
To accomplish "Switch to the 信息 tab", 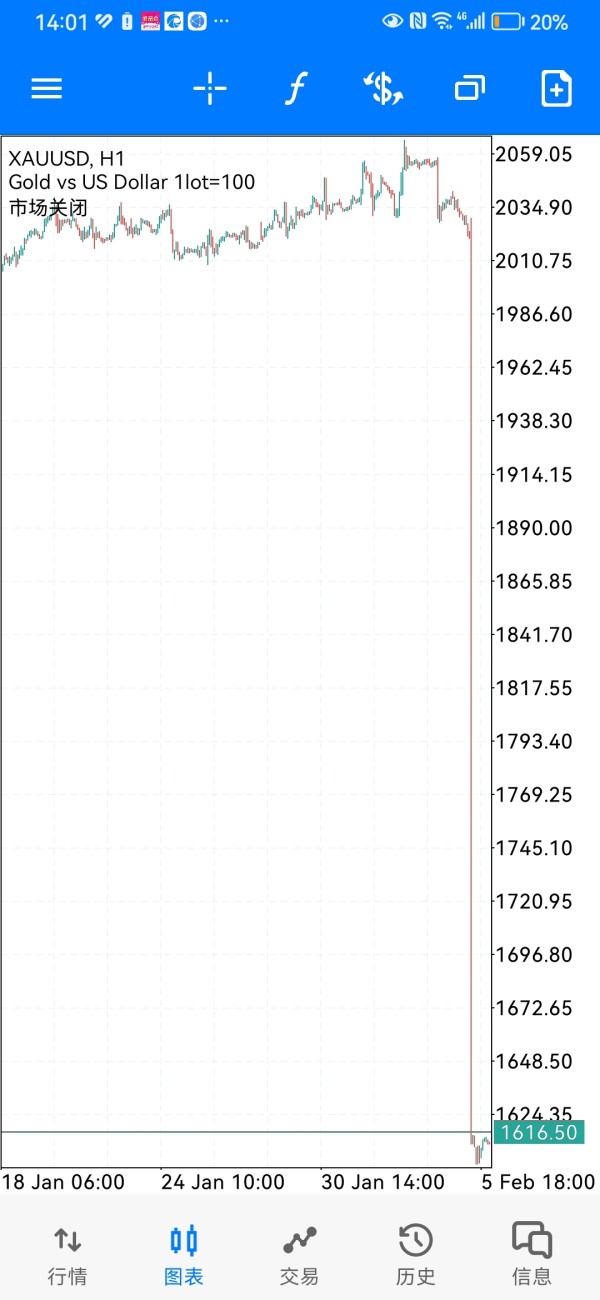I will (x=532, y=1254).
